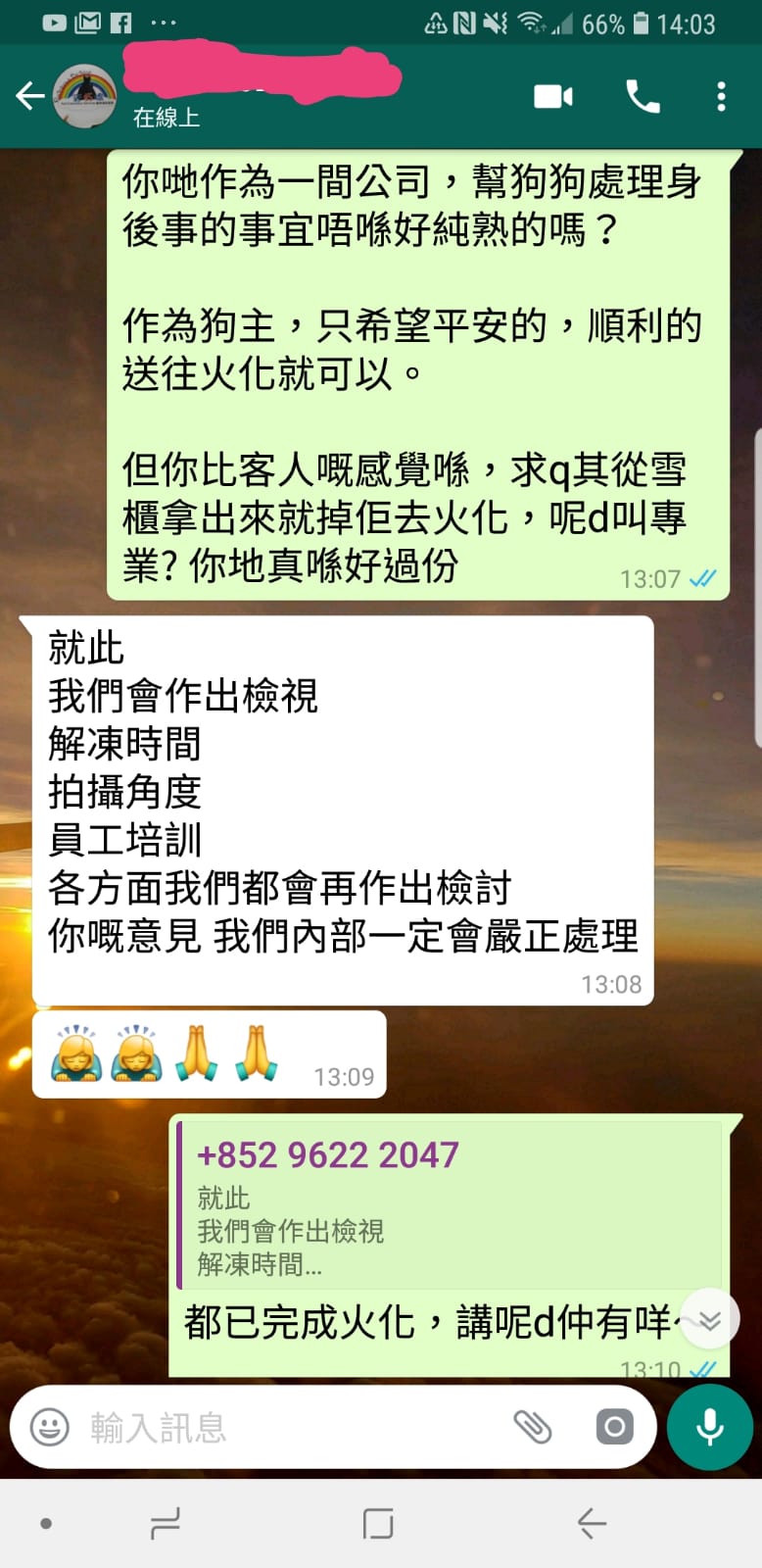The width and height of the screenshot is (762, 1568).
Task: Start a voice call
Action: [x=643, y=96]
